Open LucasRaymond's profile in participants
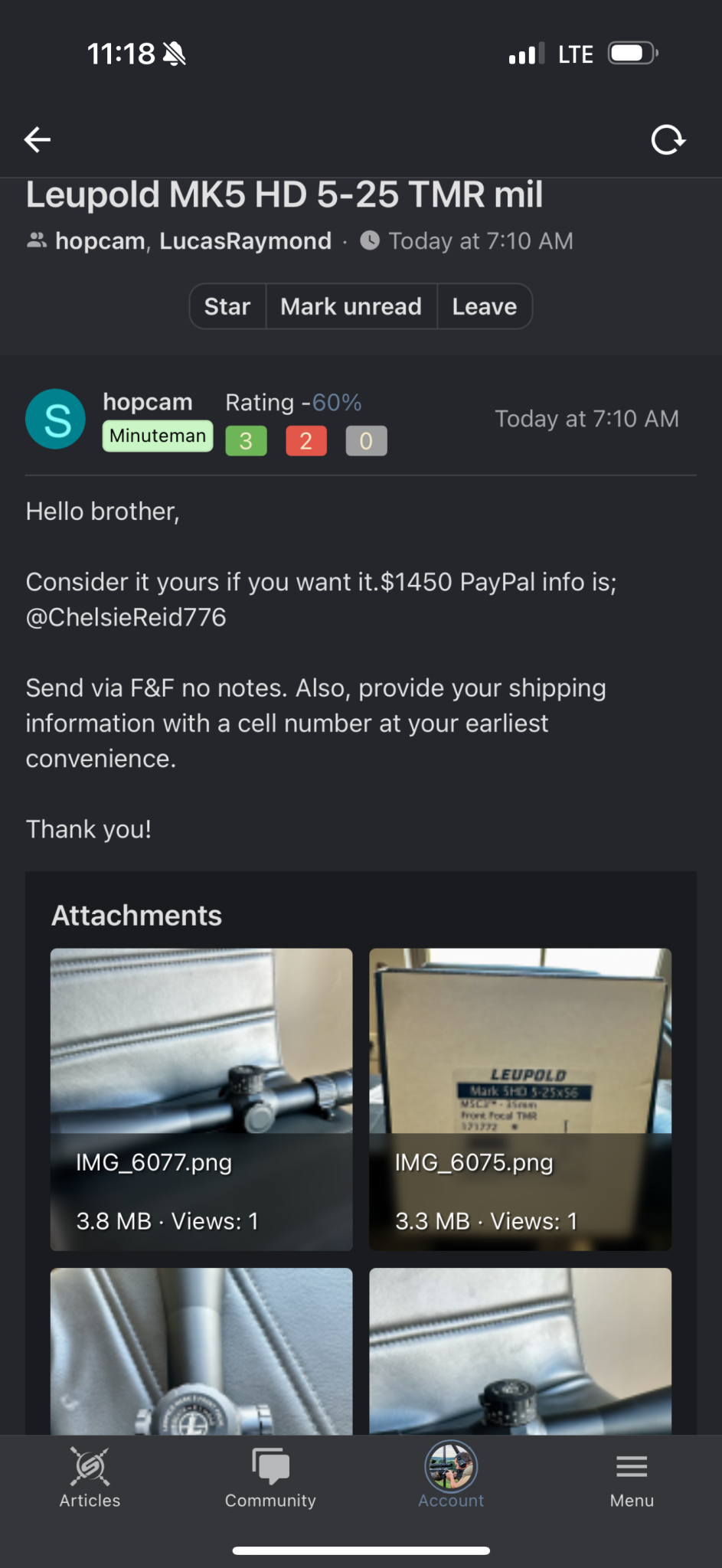 (245, 241)
